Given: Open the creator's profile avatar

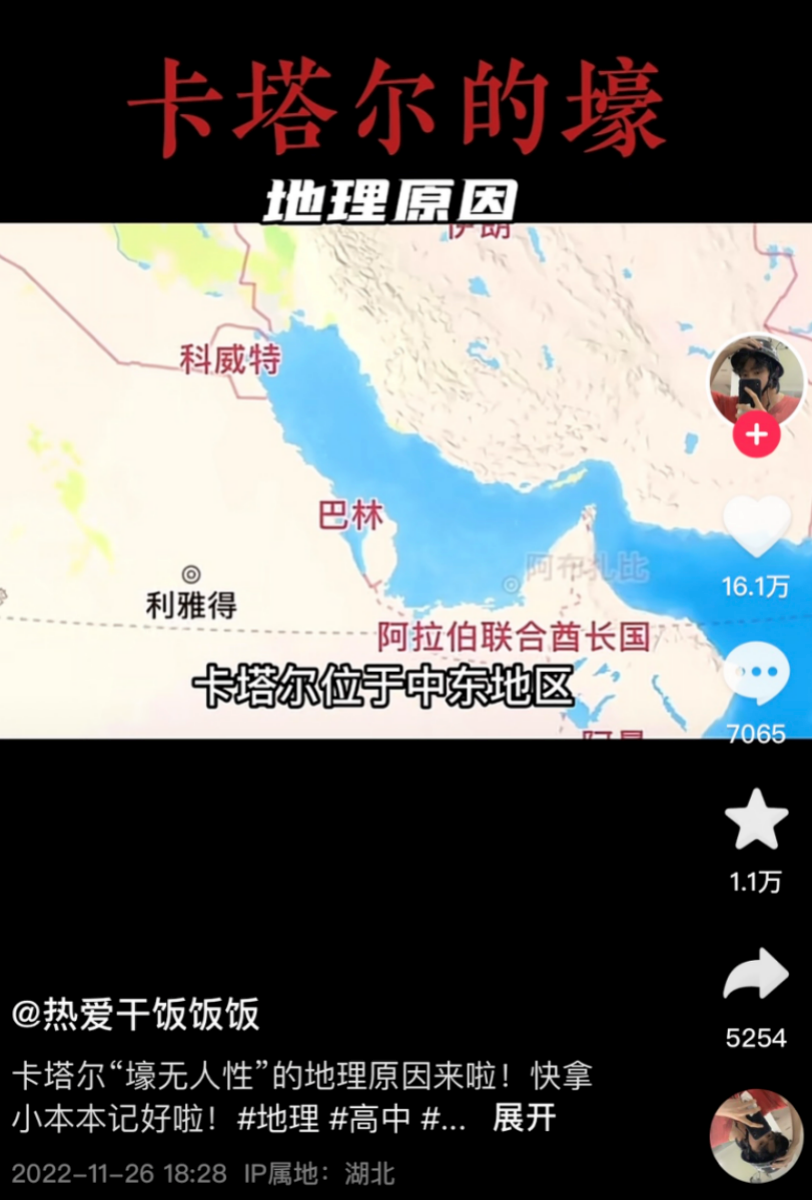Looking at the screenshot, I should (x=756, y=380).
